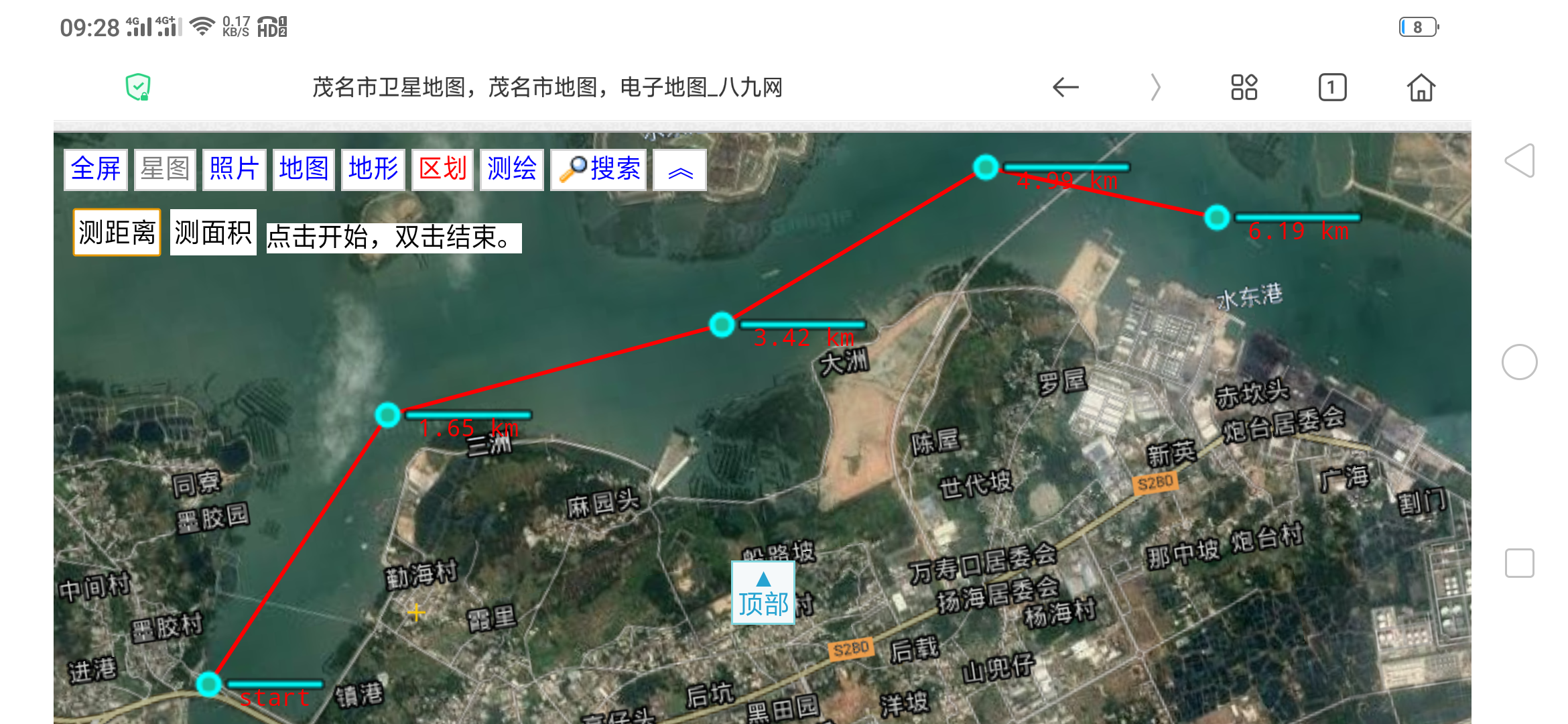Open recent apps with the square button
Viewport: 1568px width, 724px height.
1519,563
